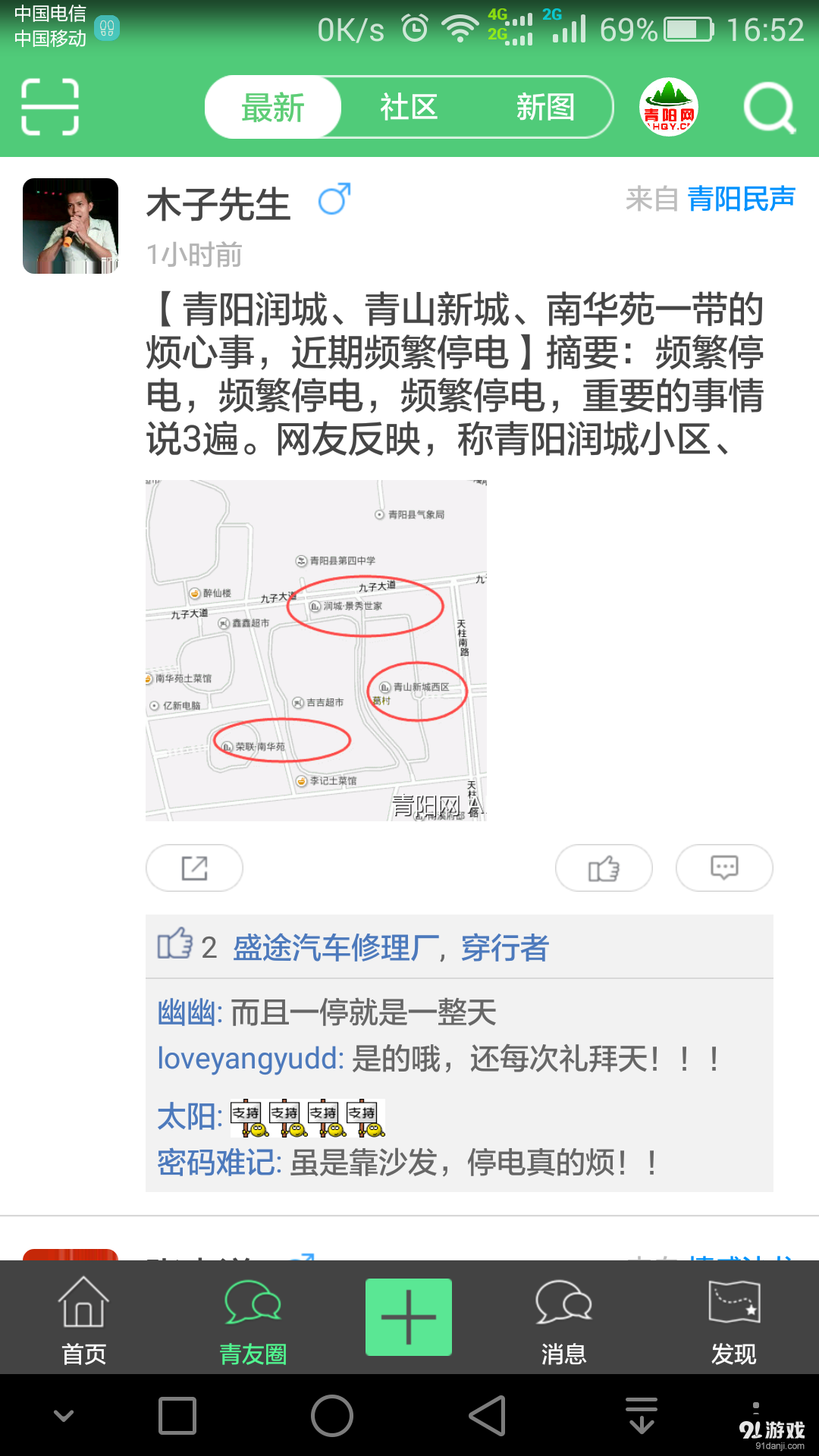
Task: Open 穿行者 user link
Action: tap(504, 948)
